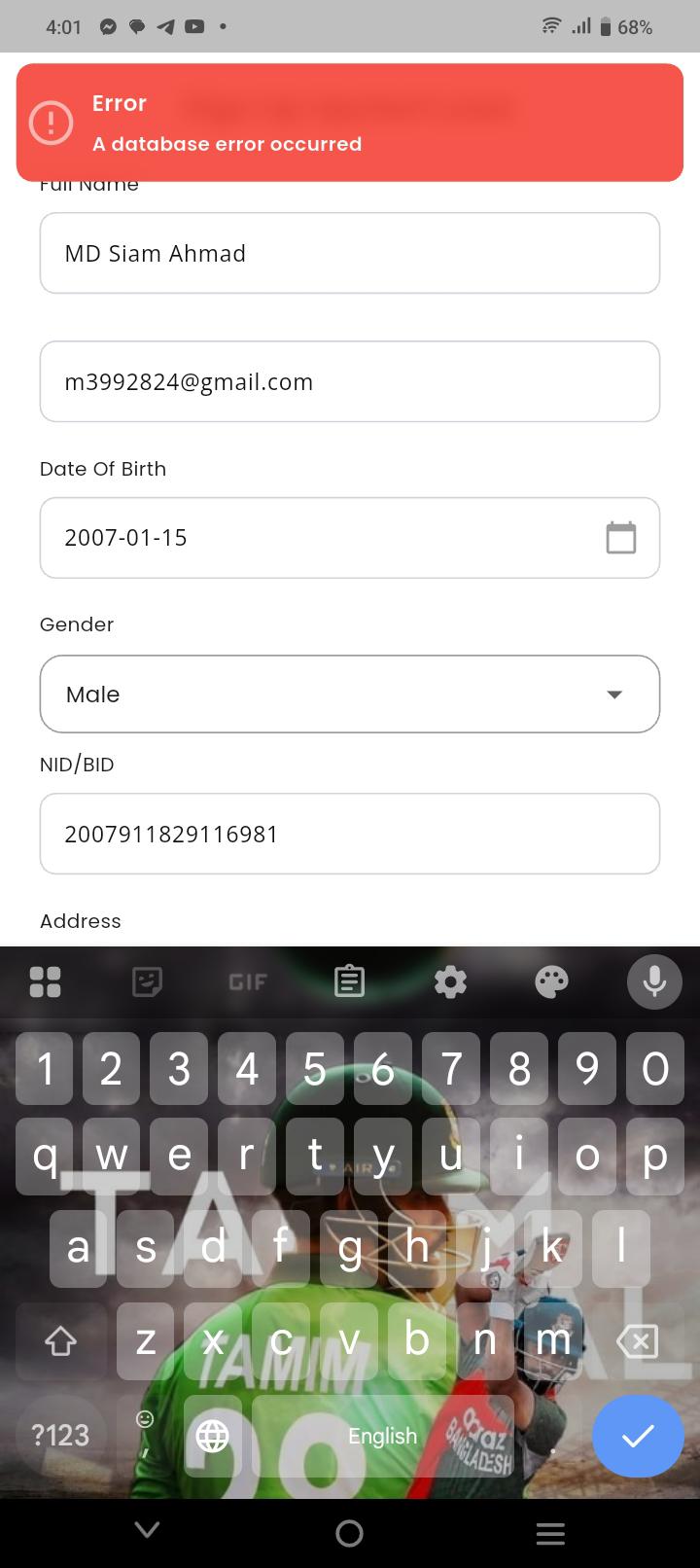Open the GIF panel on the keyboard
Image resolution: width=700 pixels, height=1568 pixels.
248,981
